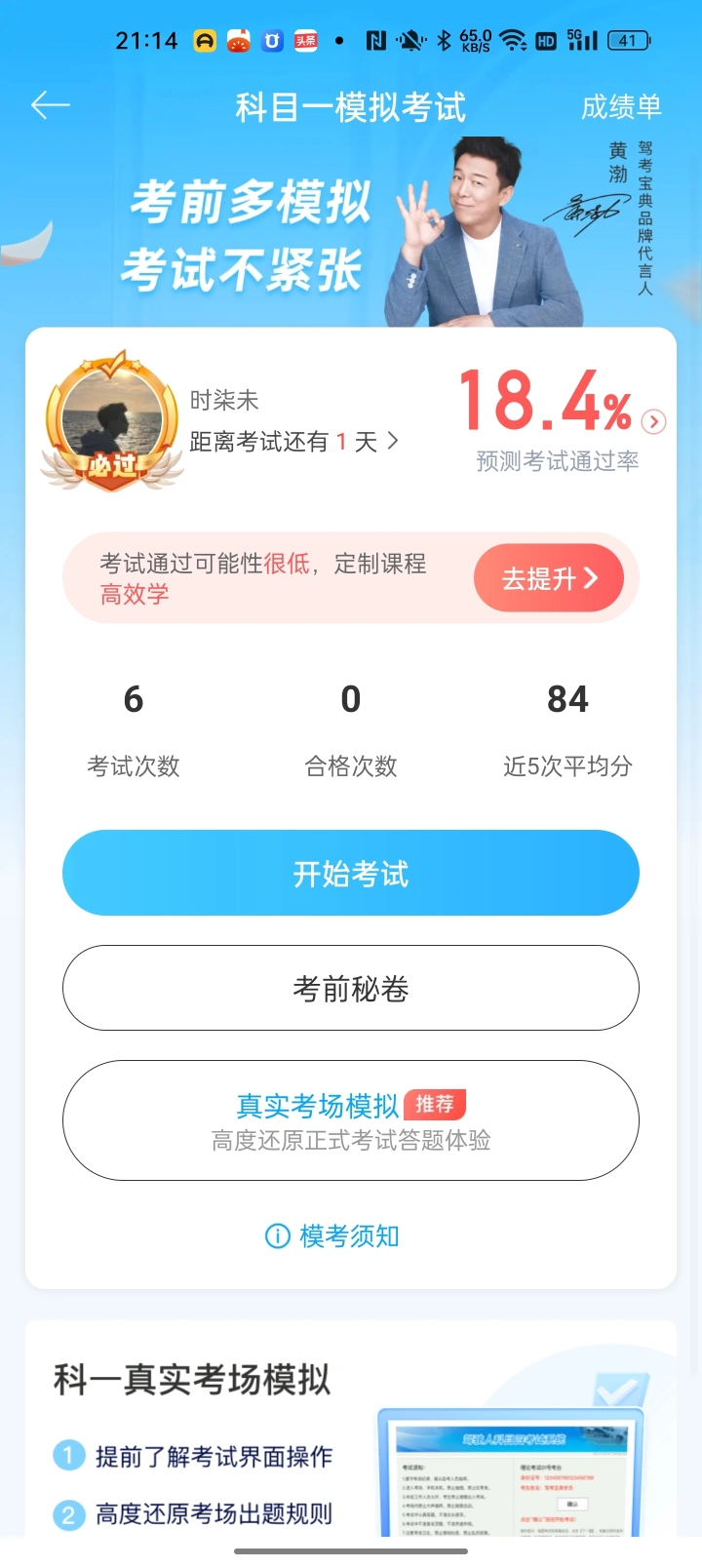Open the 成绩单 score report
Viewport: 702px width, 1568px height.
621,107
